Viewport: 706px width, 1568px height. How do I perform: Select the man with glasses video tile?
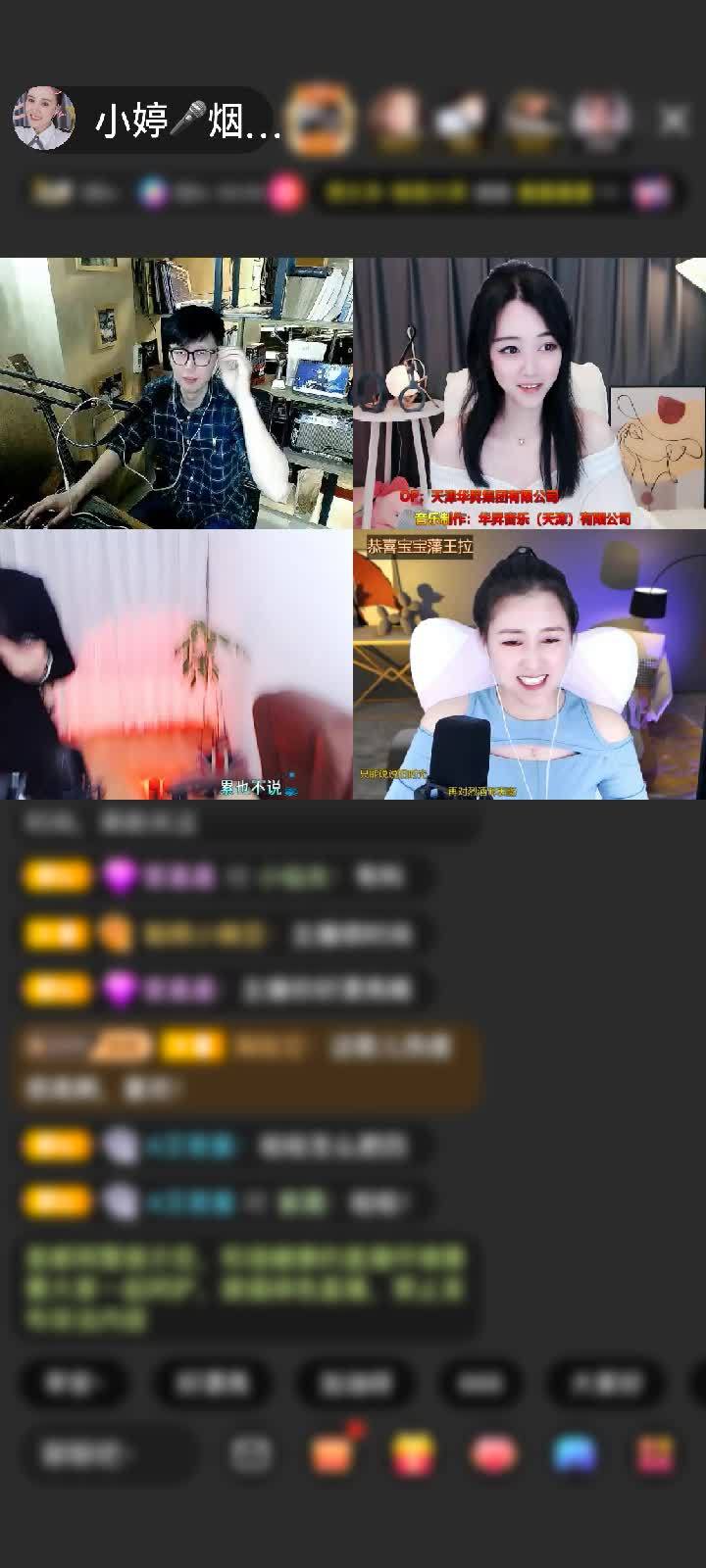[176, 393]
